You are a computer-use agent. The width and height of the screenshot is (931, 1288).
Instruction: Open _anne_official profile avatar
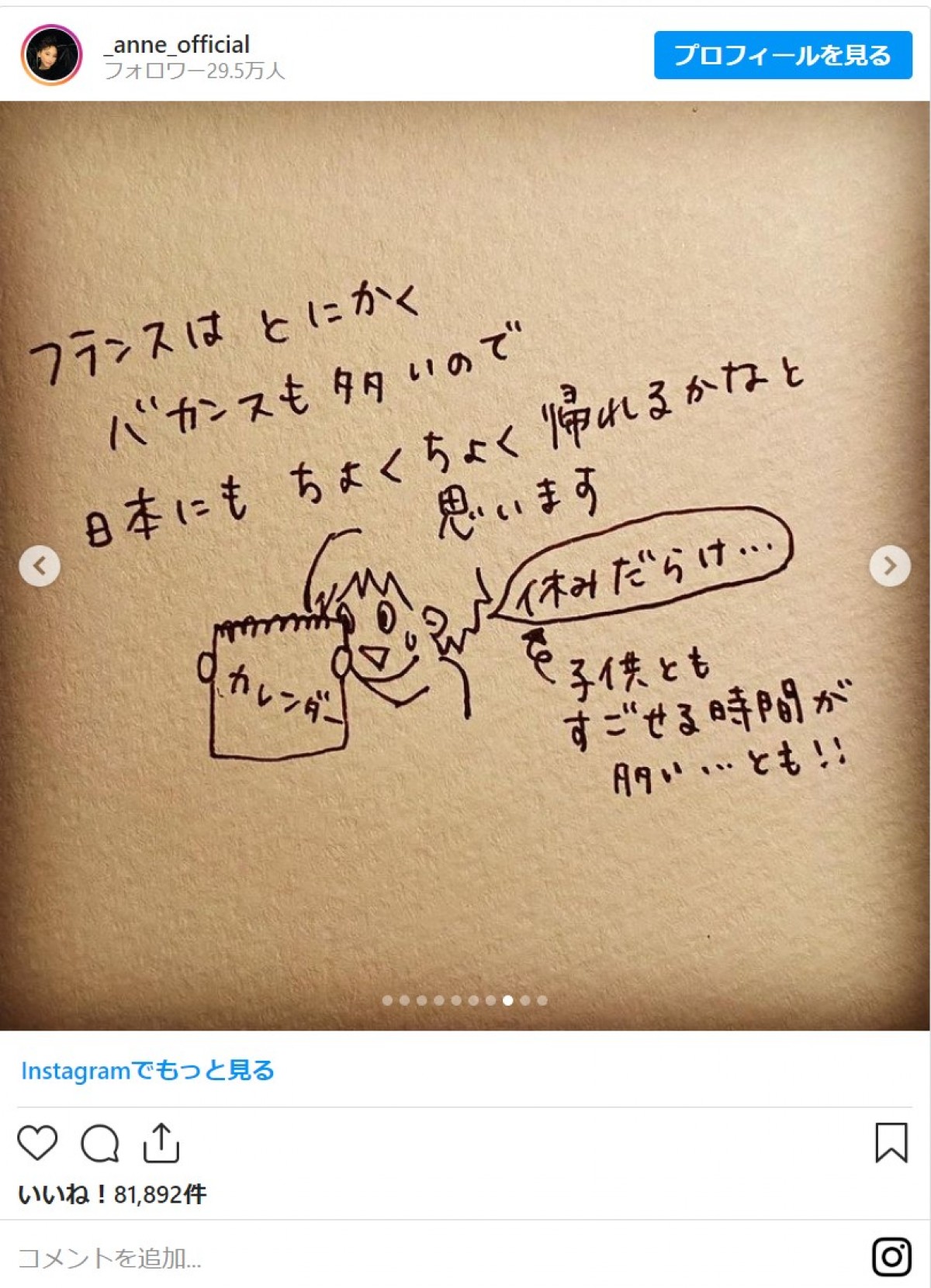[x=51, y=55]
